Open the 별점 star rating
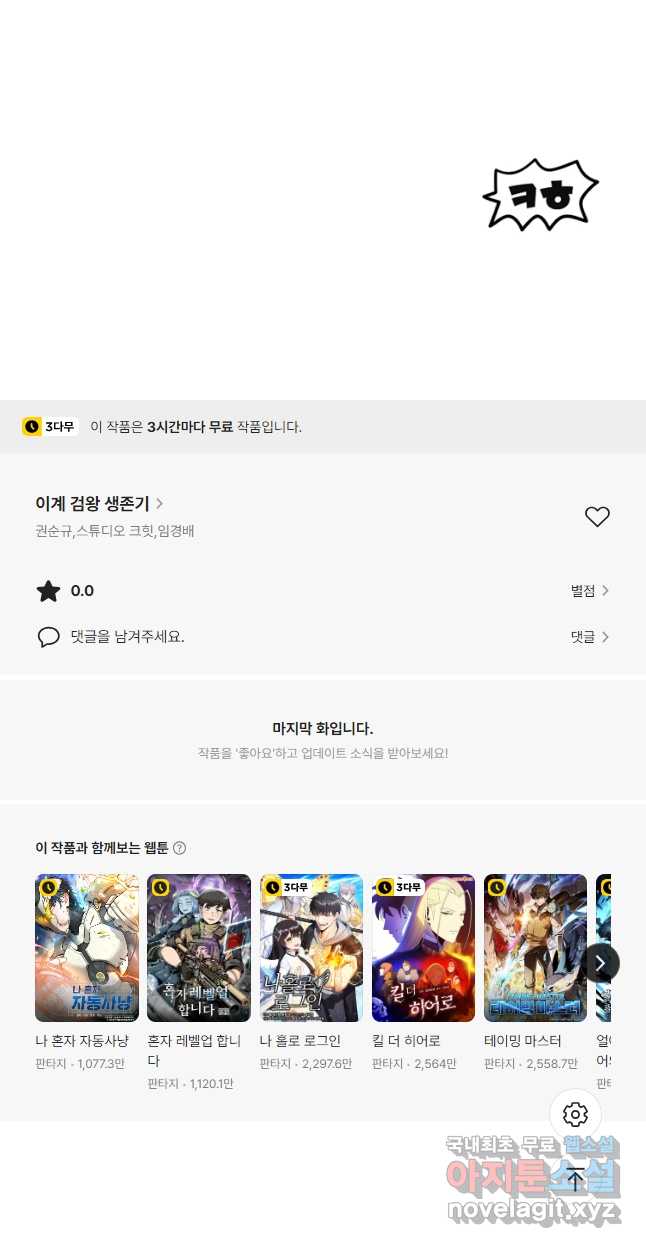Viewport: 646px width, 1248px height. (590, 591)
